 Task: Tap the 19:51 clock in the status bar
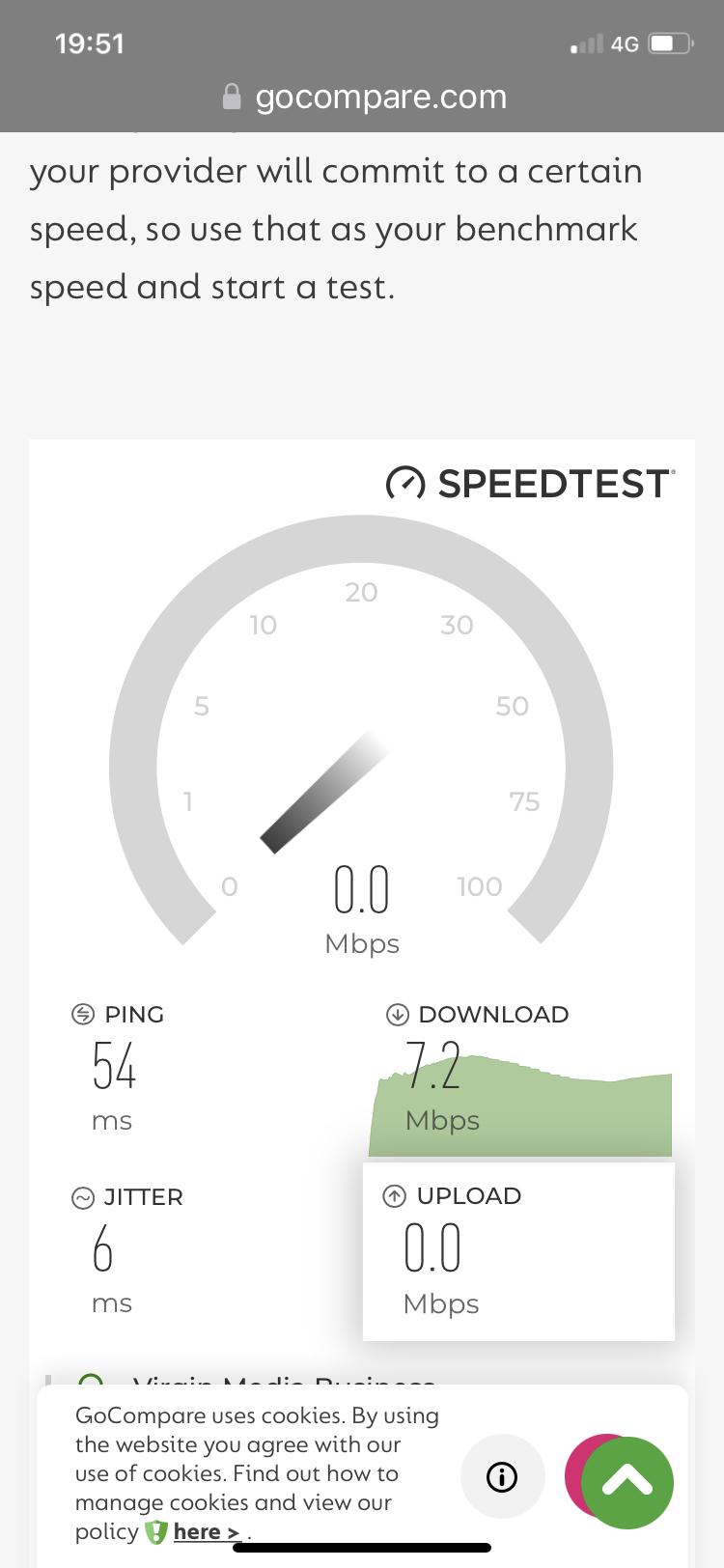pyautogui.click(x=91, y=43)
